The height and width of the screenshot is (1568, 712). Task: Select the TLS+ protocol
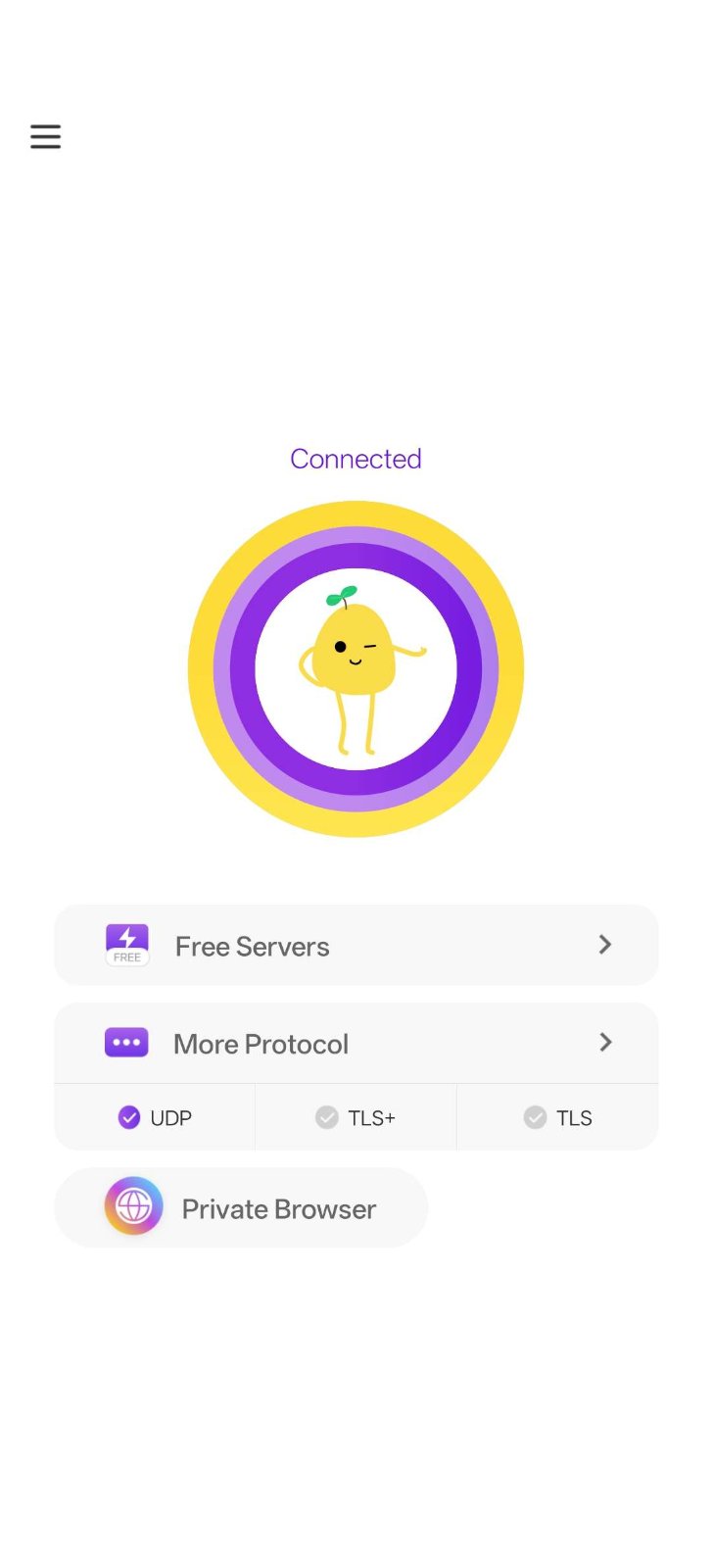[356, 1118]
